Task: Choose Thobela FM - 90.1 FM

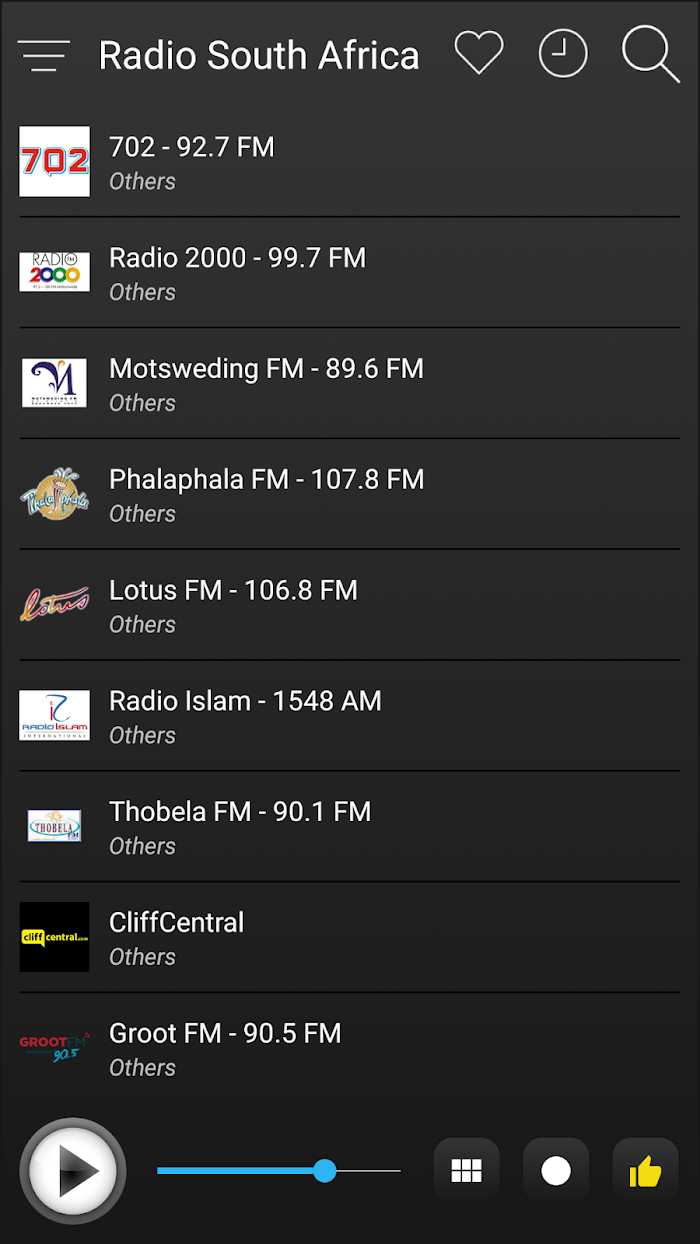Action: coord(350,827)
